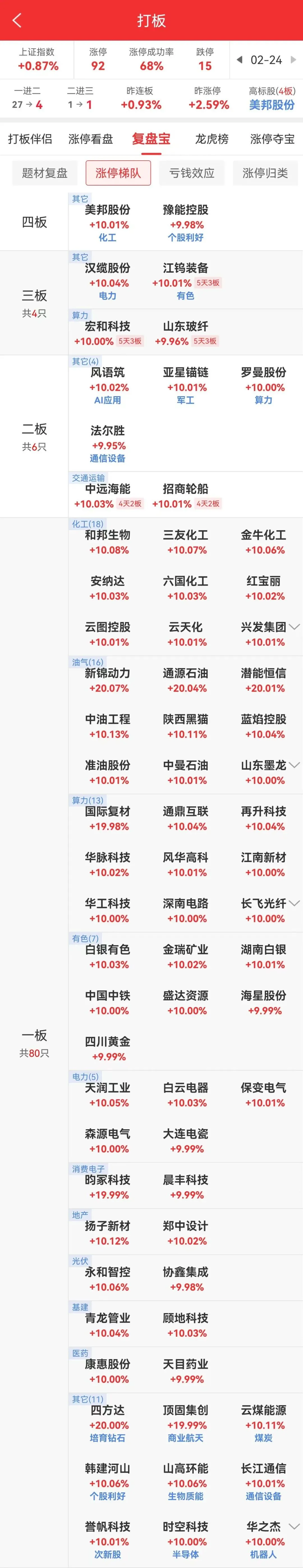Go to the previous date before 02-24
The image size is (303, 1568).
(x=240, y=60)
